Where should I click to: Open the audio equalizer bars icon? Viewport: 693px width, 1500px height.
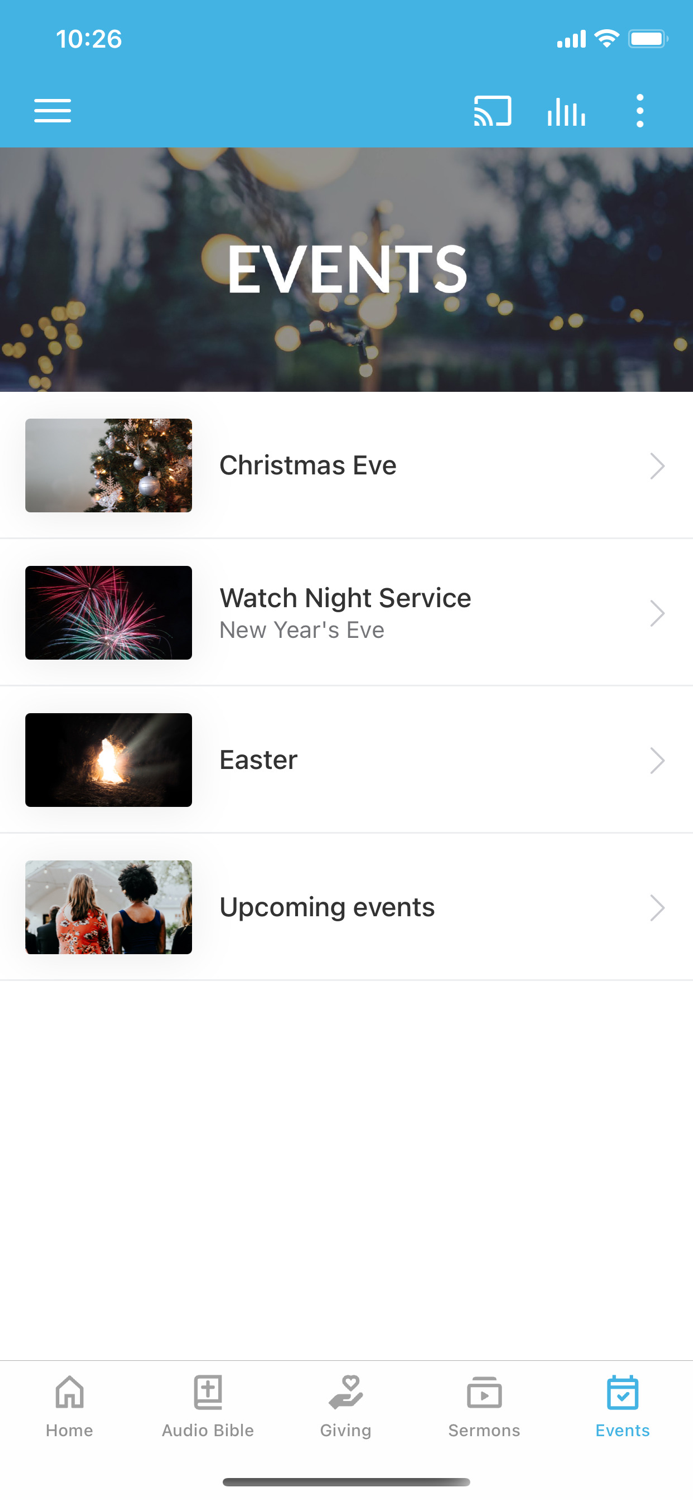pyautogui.click(x=566, y=111)
